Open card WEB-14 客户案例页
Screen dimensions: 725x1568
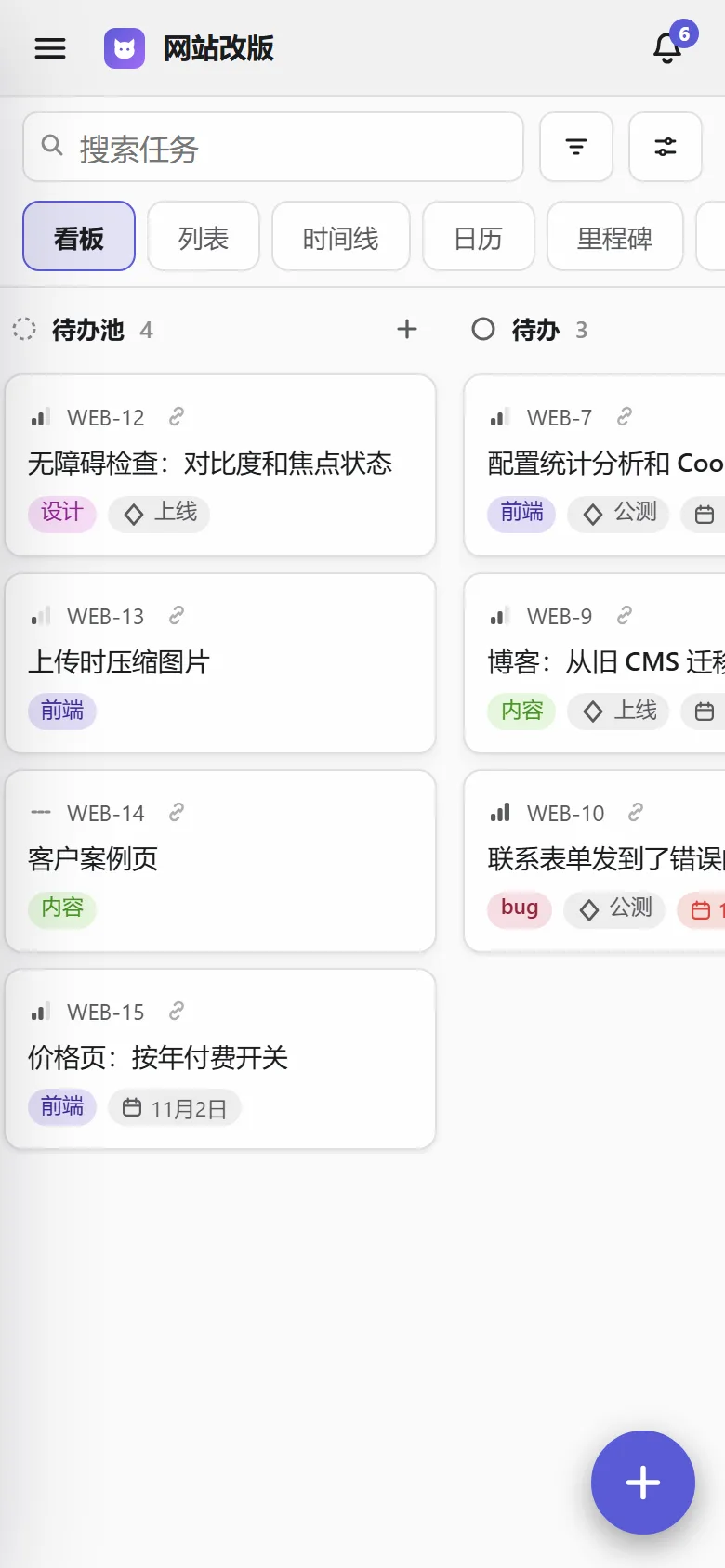(220, 861)
